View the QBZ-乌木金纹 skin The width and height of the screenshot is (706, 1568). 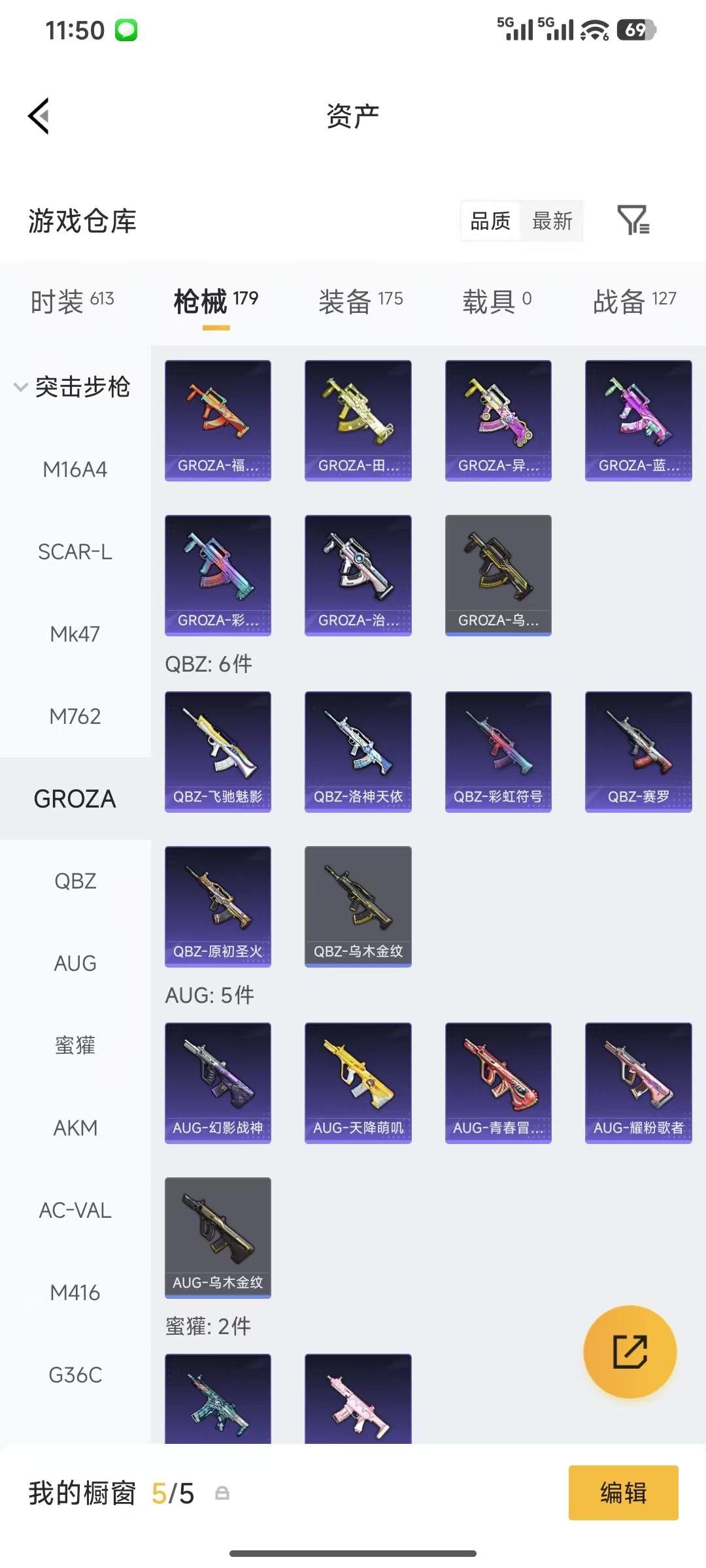[358, 906]
